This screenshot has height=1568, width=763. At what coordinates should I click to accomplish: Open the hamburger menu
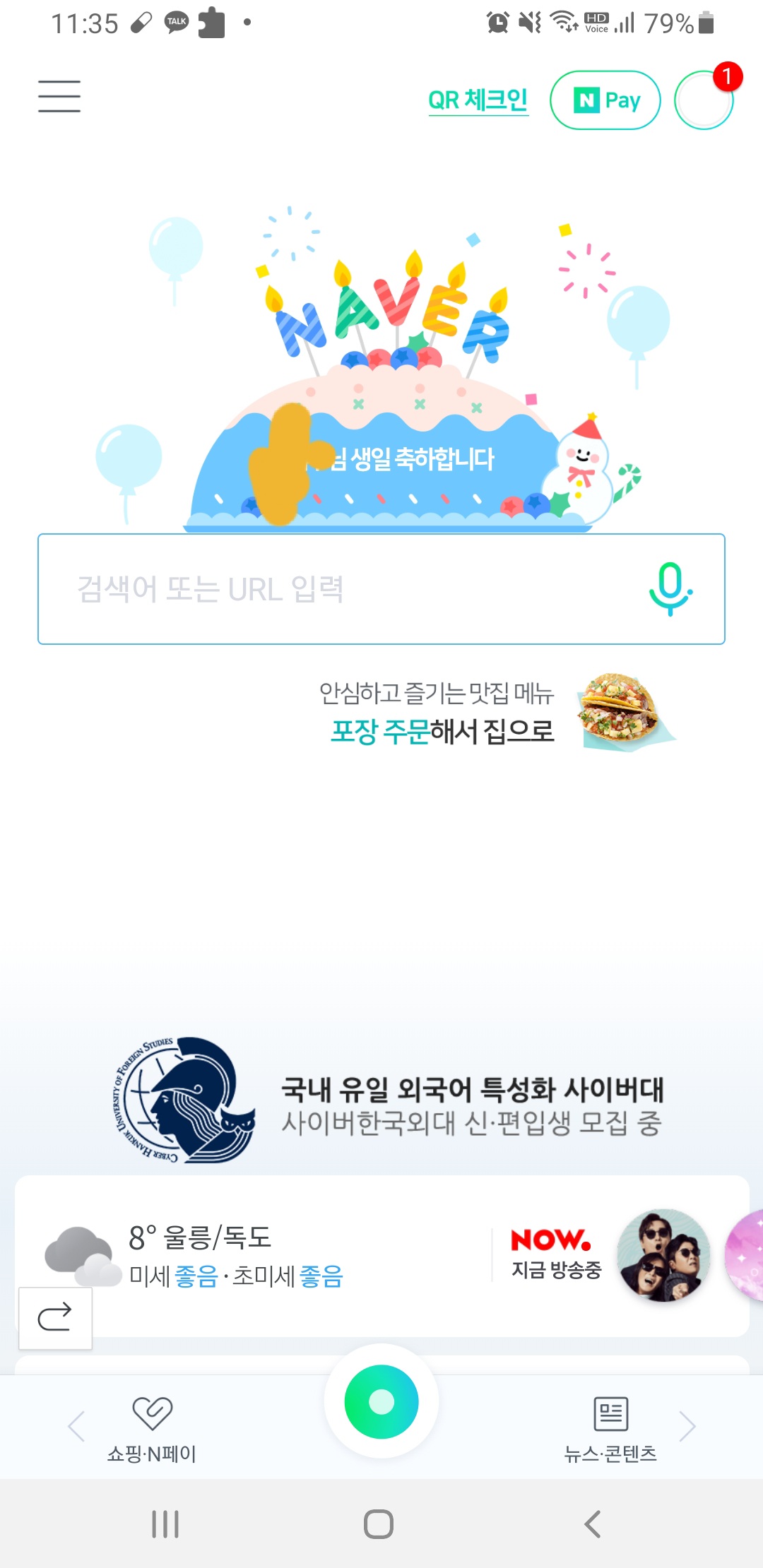pos(59,96)
